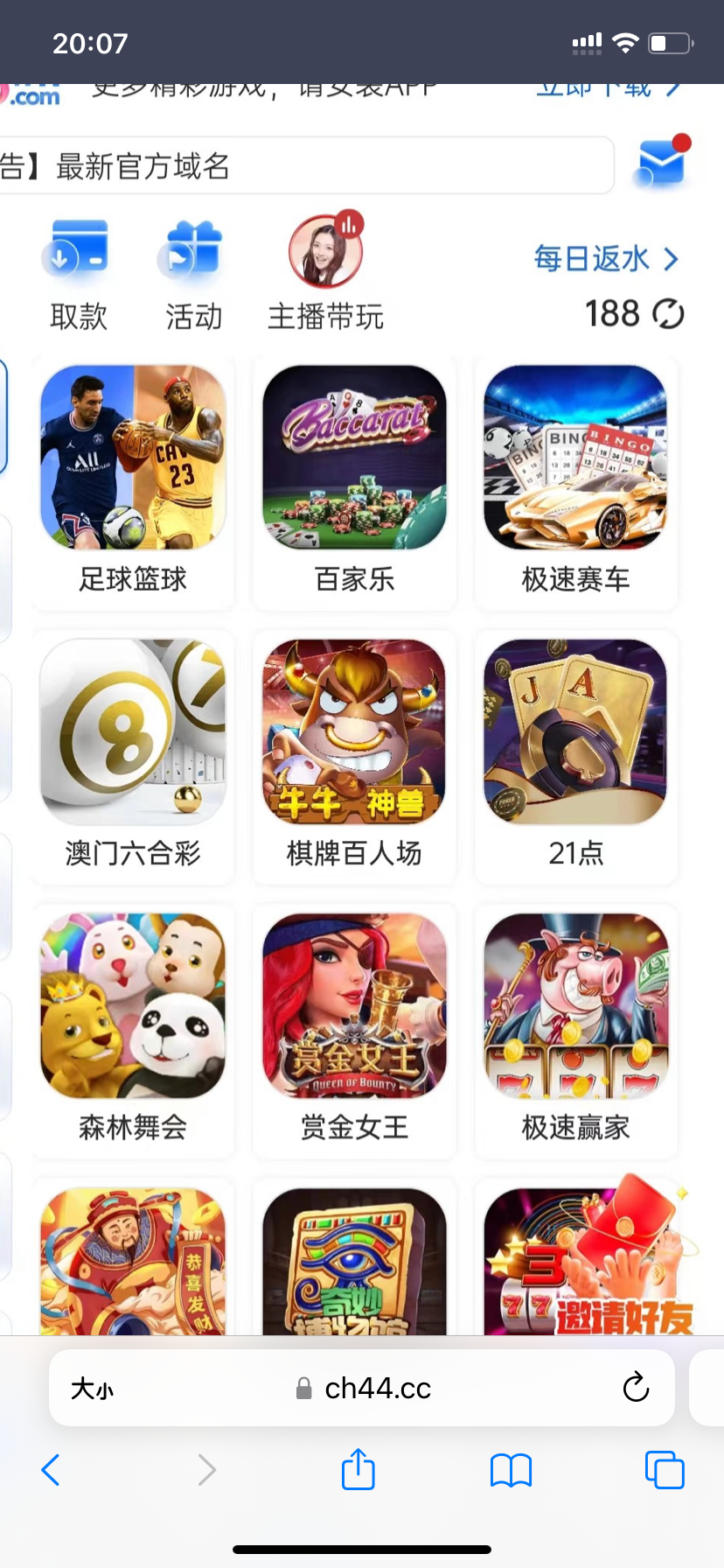
Task: Open the 森林舞会 game tile
Action: click(133, 1028)
